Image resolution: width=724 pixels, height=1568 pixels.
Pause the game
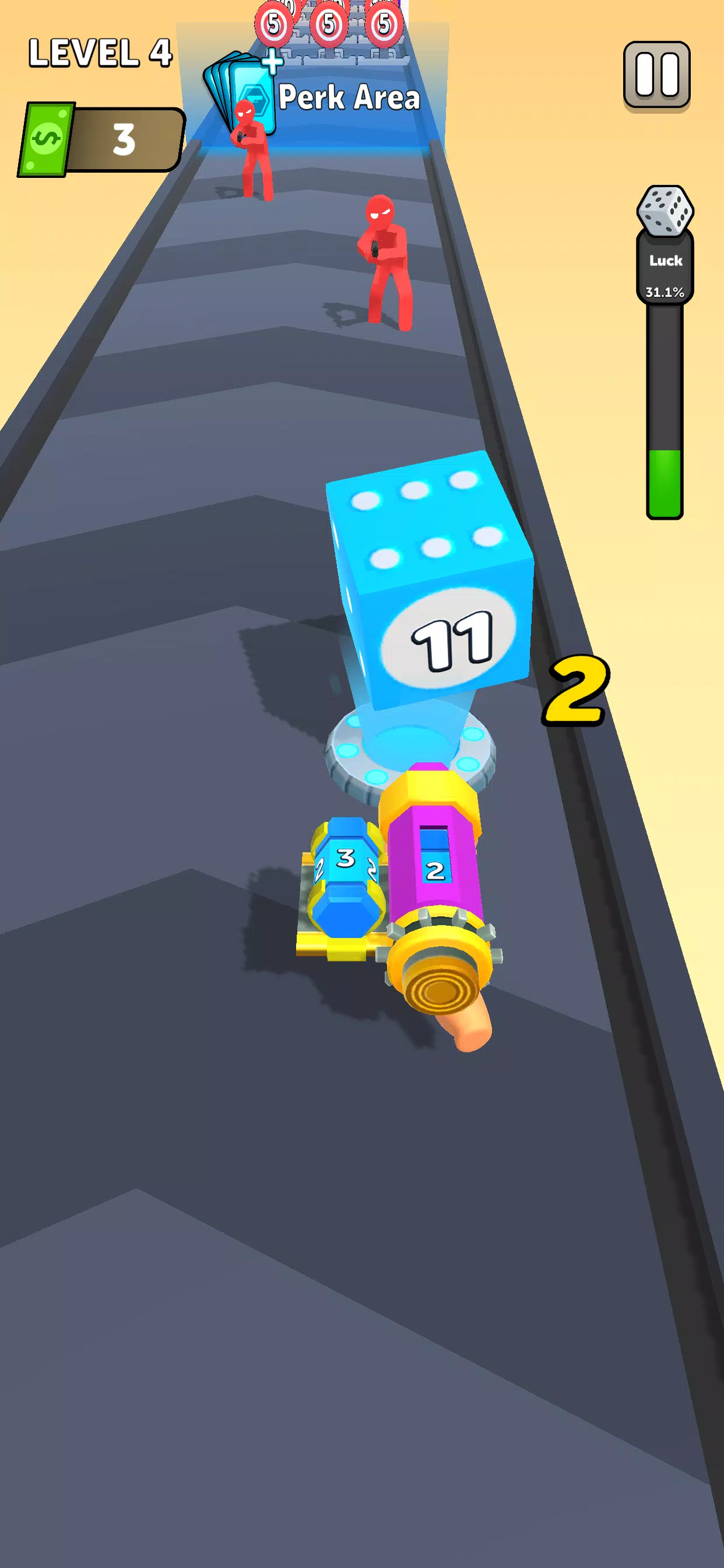656,75
